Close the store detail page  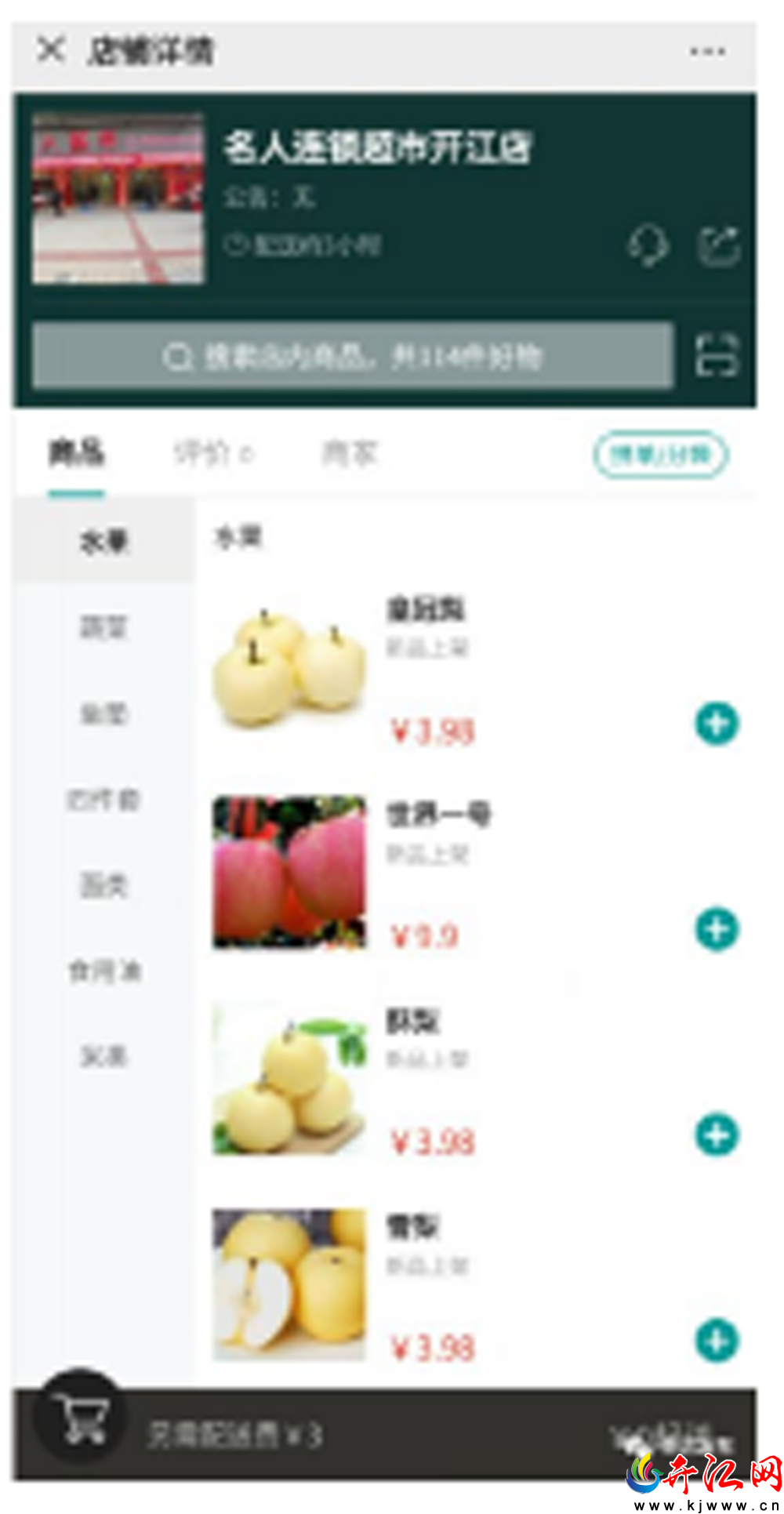click(x=51, y=50)
